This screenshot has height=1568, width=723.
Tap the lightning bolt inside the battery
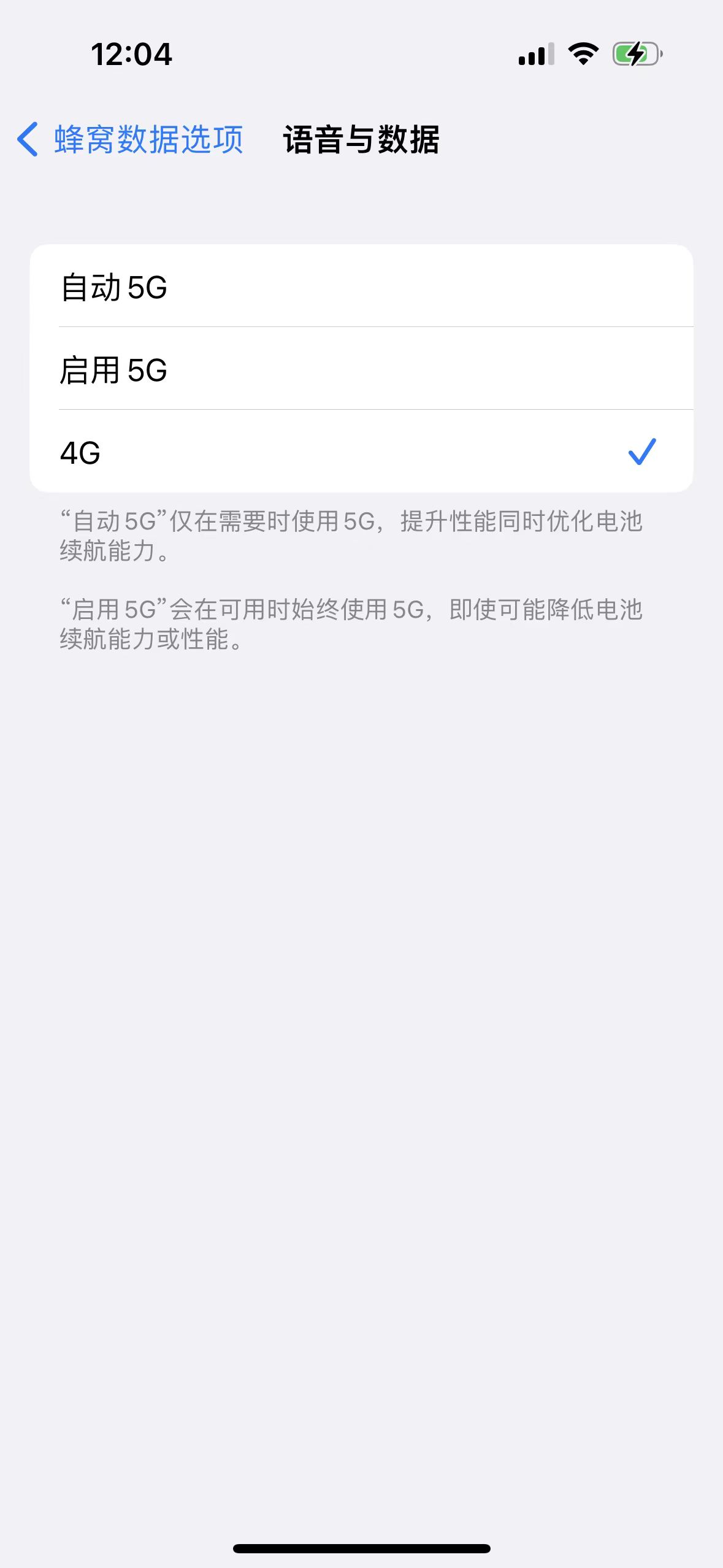coord(635,55)
